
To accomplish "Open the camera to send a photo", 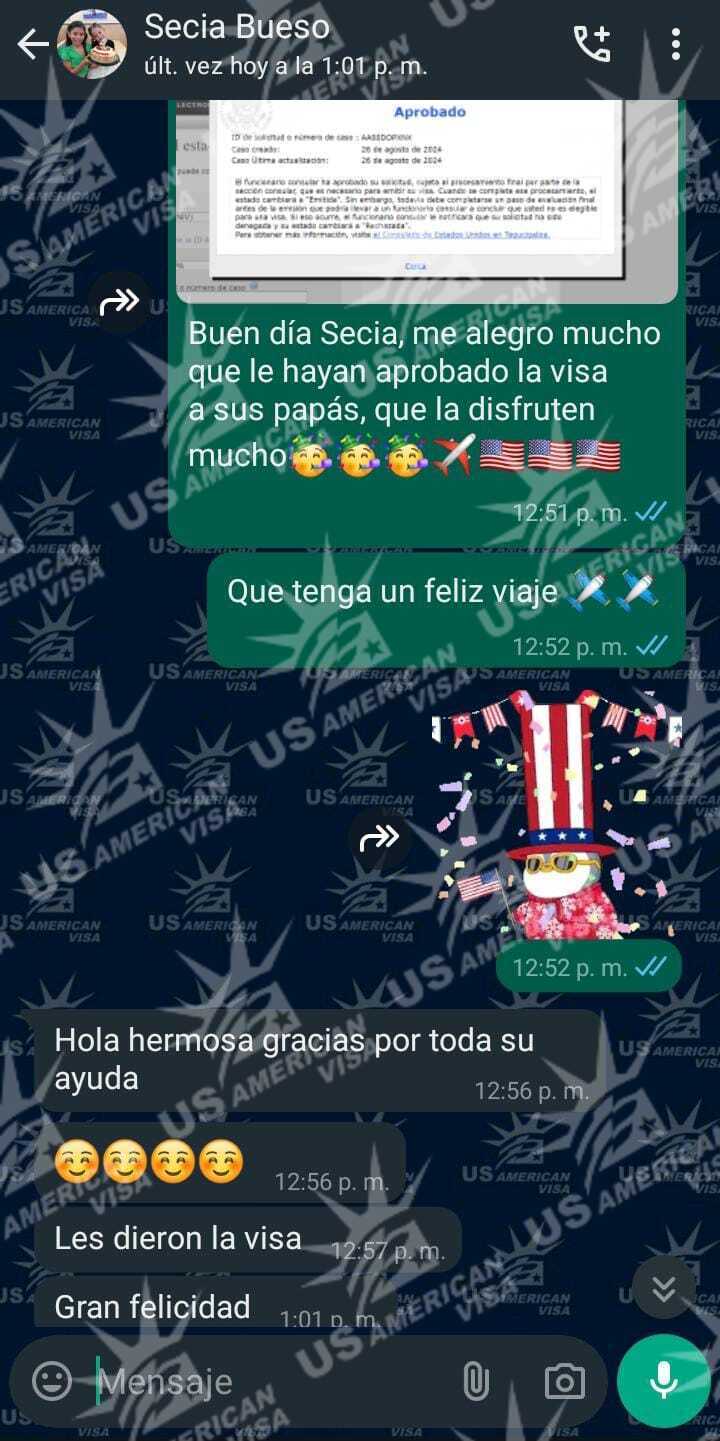I will 564,1382.
